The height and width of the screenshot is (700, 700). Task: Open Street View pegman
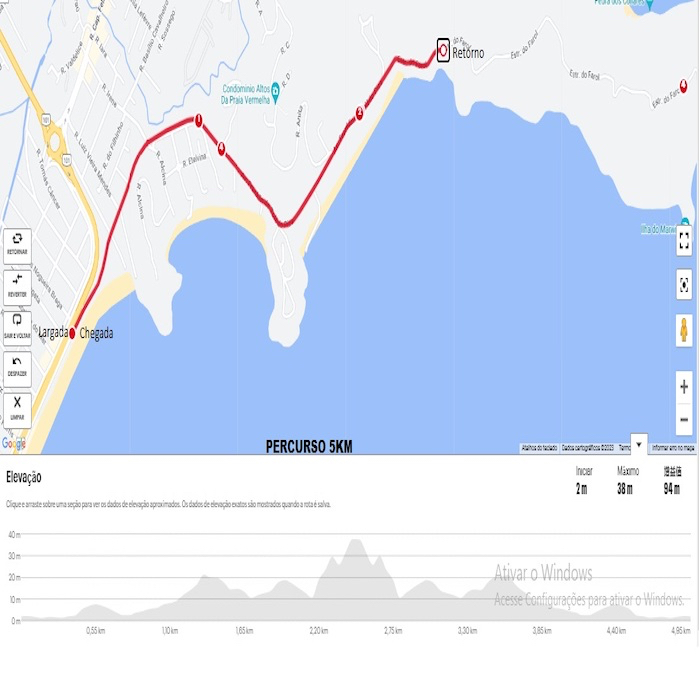684,329
